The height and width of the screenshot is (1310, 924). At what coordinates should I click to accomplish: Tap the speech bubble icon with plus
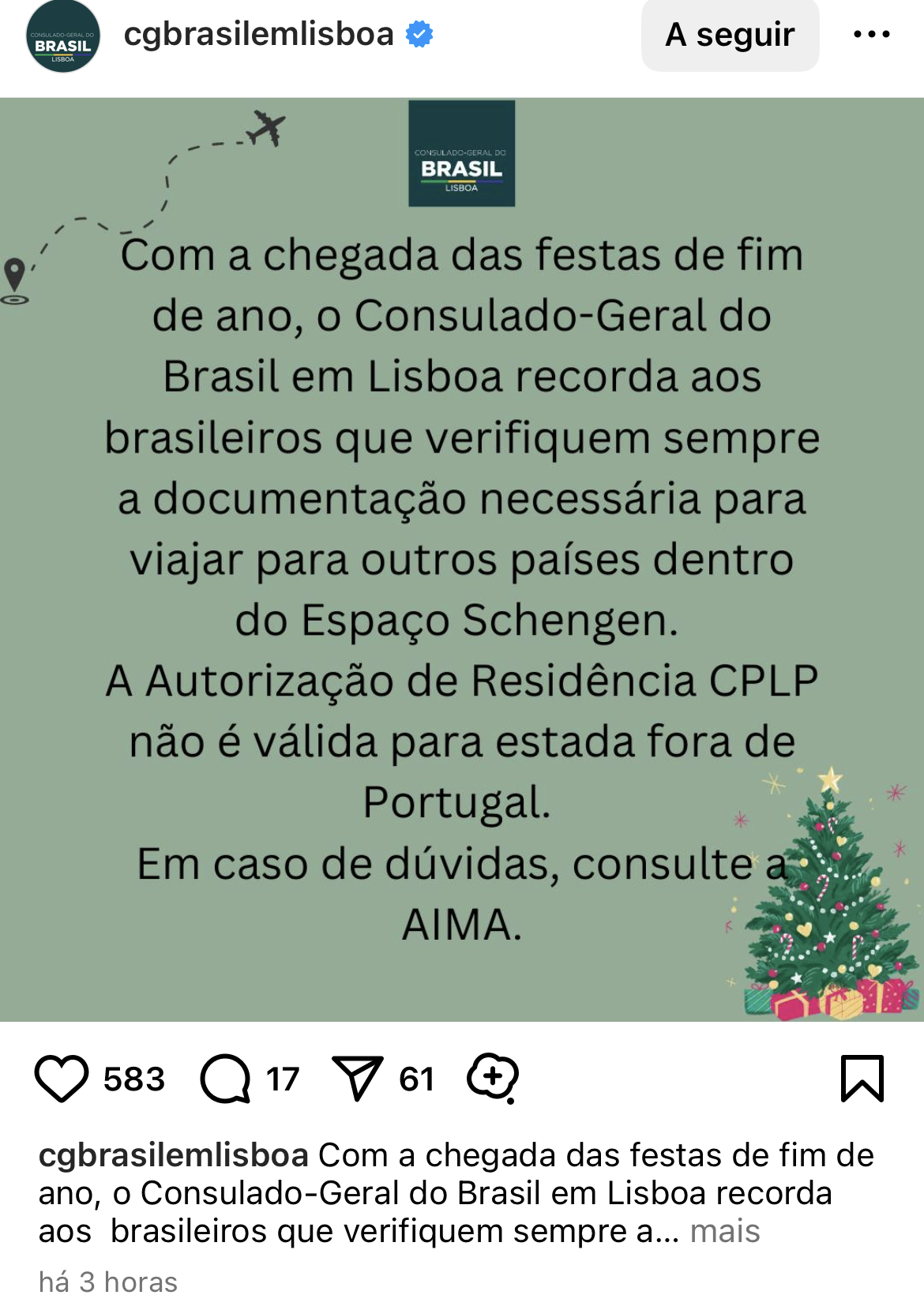pos(493,1077)
